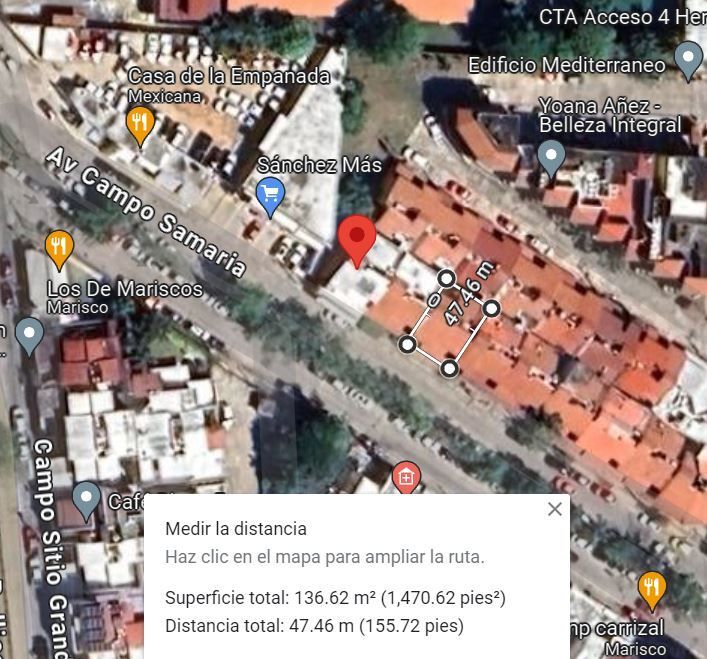The height and width of the screenshot is (659, 707).
Task: Open the Café place pin
Action: coord(86,500)
